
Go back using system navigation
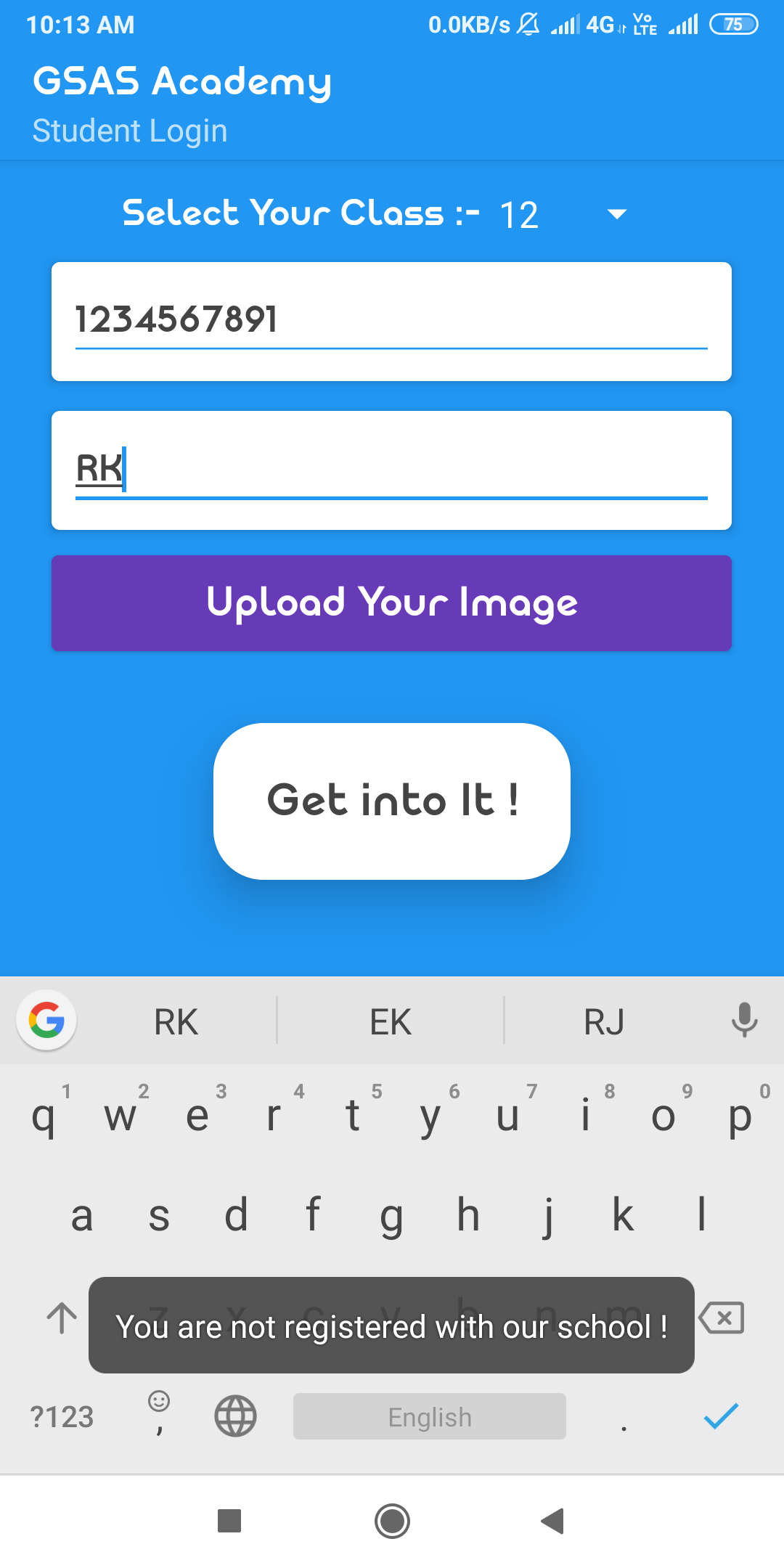(553, 1521)
